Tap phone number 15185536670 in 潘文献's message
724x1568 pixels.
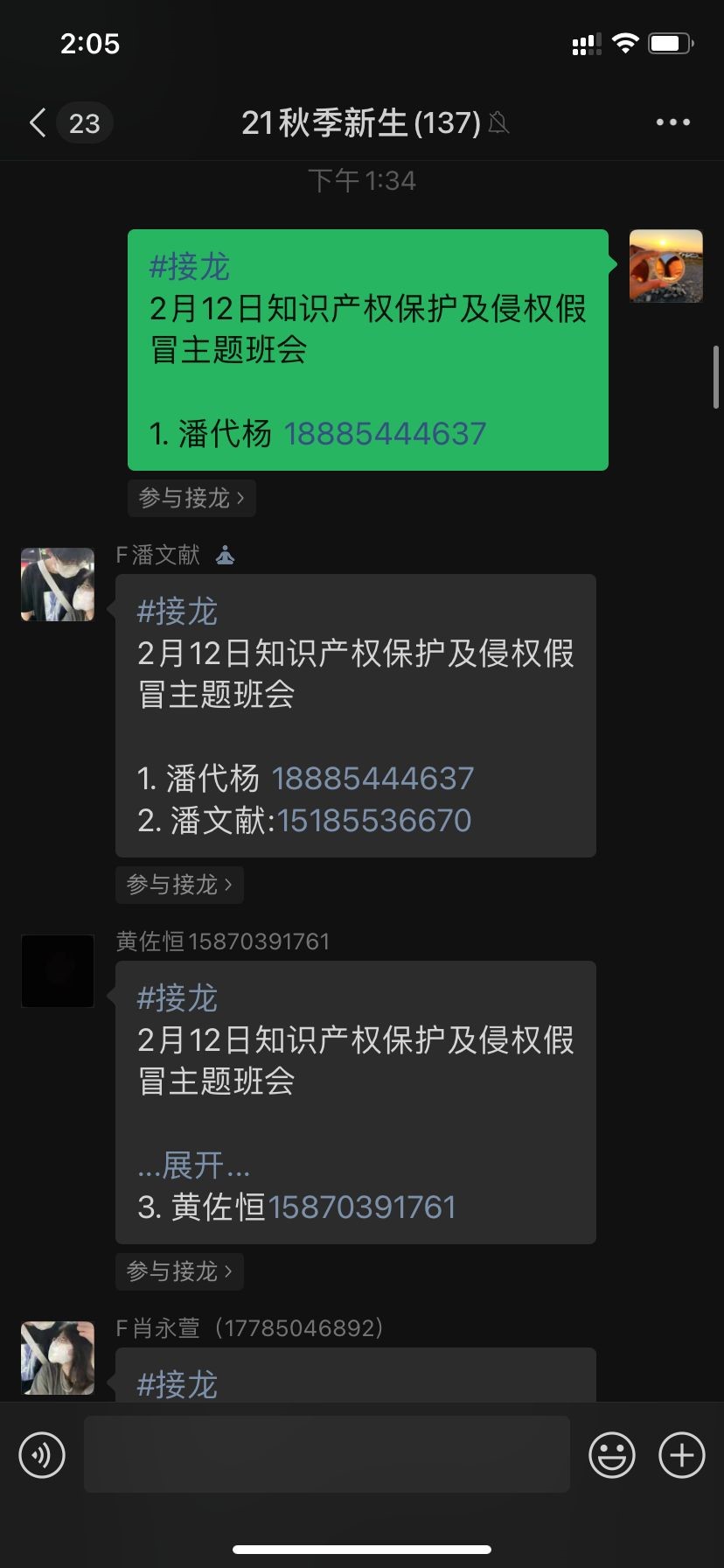[374, 820]
